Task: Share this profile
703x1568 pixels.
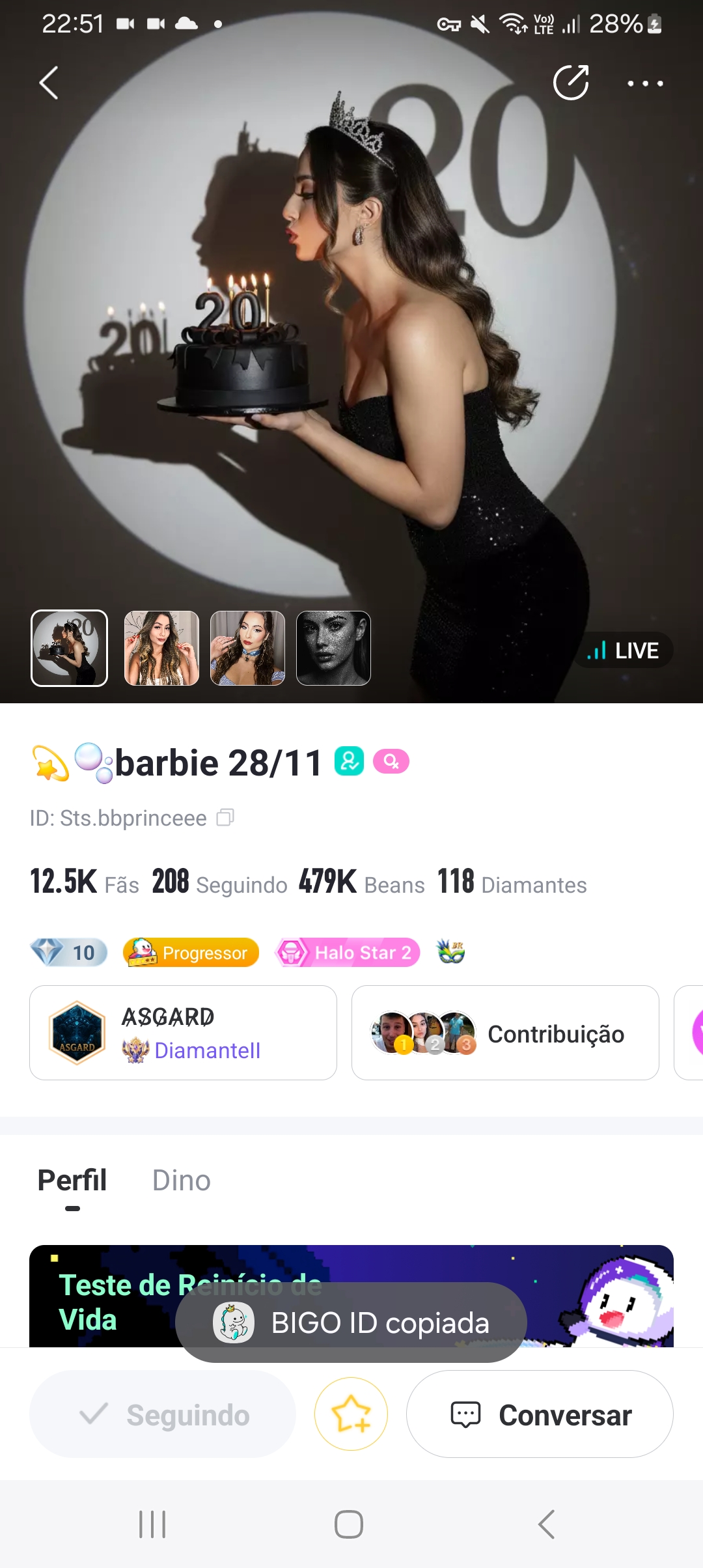Action: [x=571, y=83]
